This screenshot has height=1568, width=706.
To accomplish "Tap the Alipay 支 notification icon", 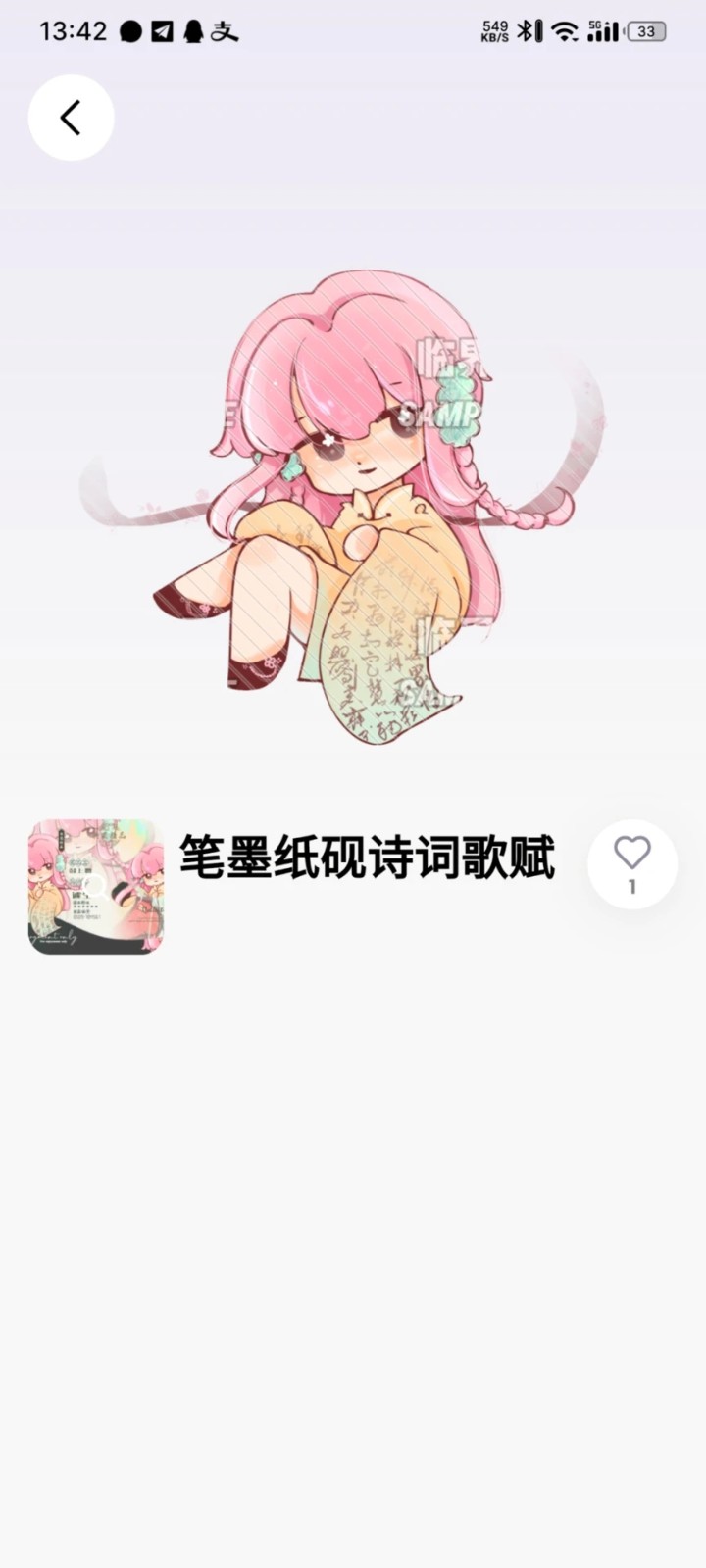I will (224, 30).
